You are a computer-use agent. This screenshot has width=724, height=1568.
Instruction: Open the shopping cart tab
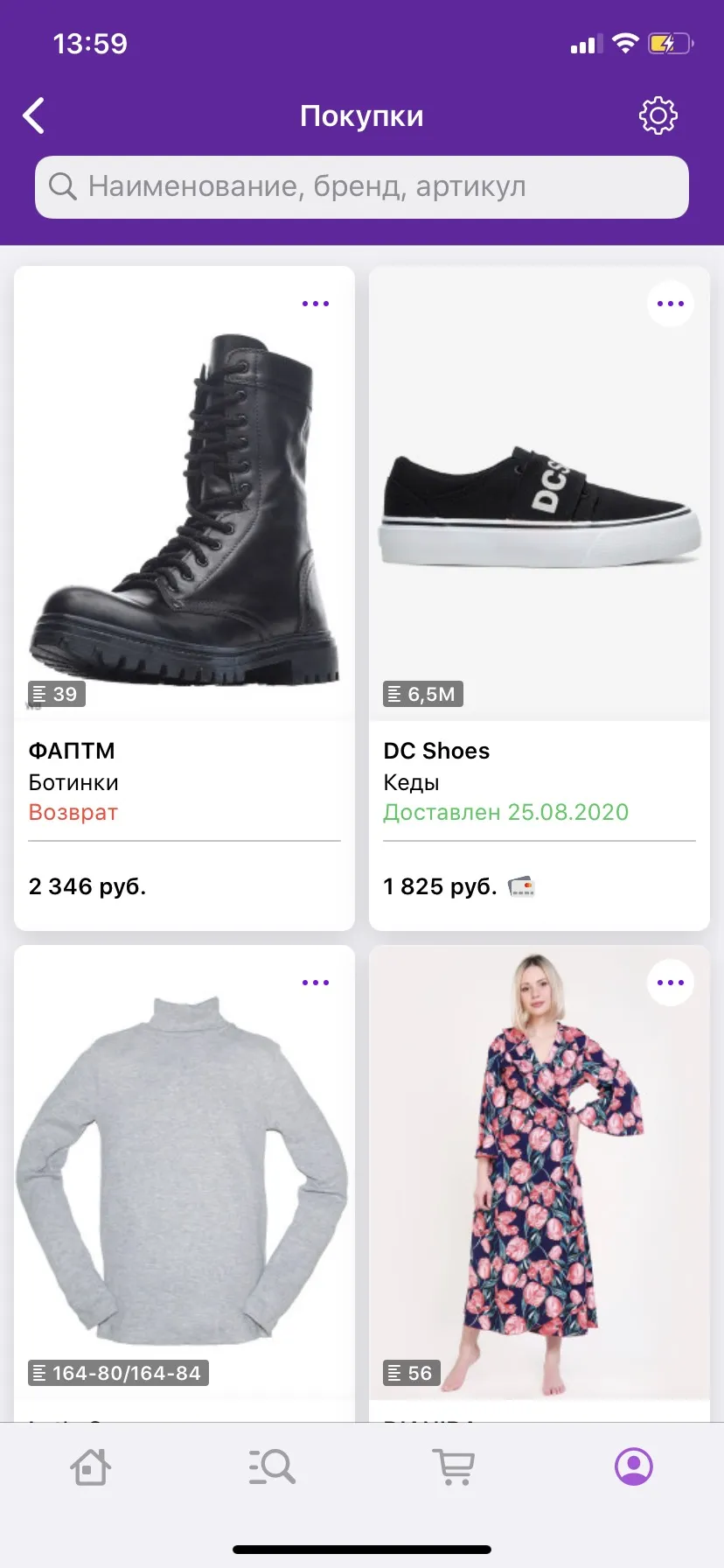pyautogui.click(x=453, y=1466)
